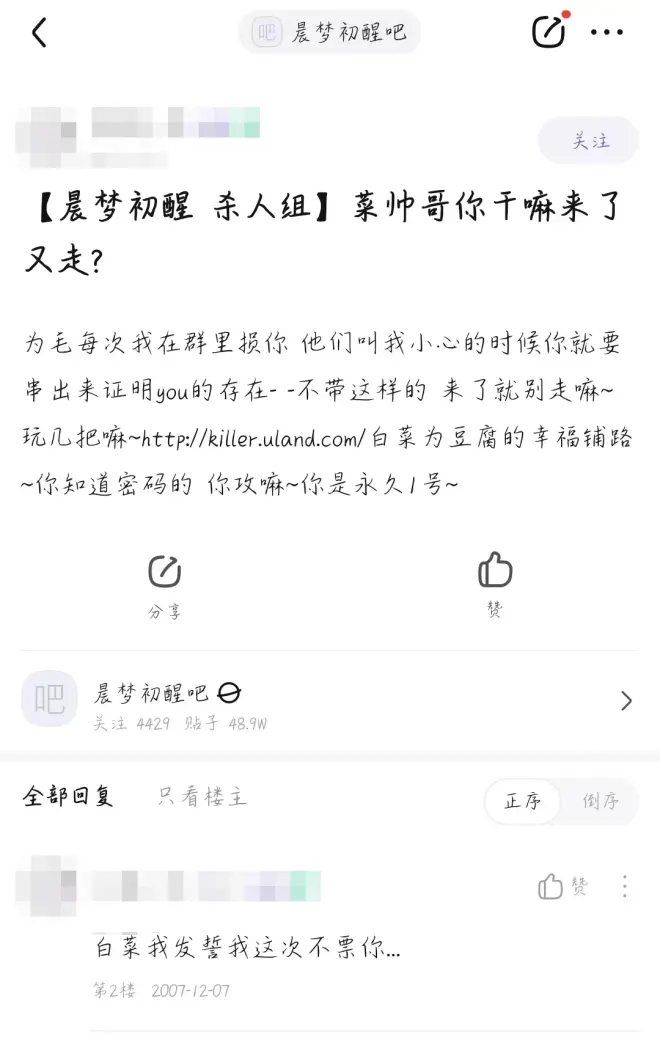
Task: Sort replies by 正序
Action: point(522,802)
